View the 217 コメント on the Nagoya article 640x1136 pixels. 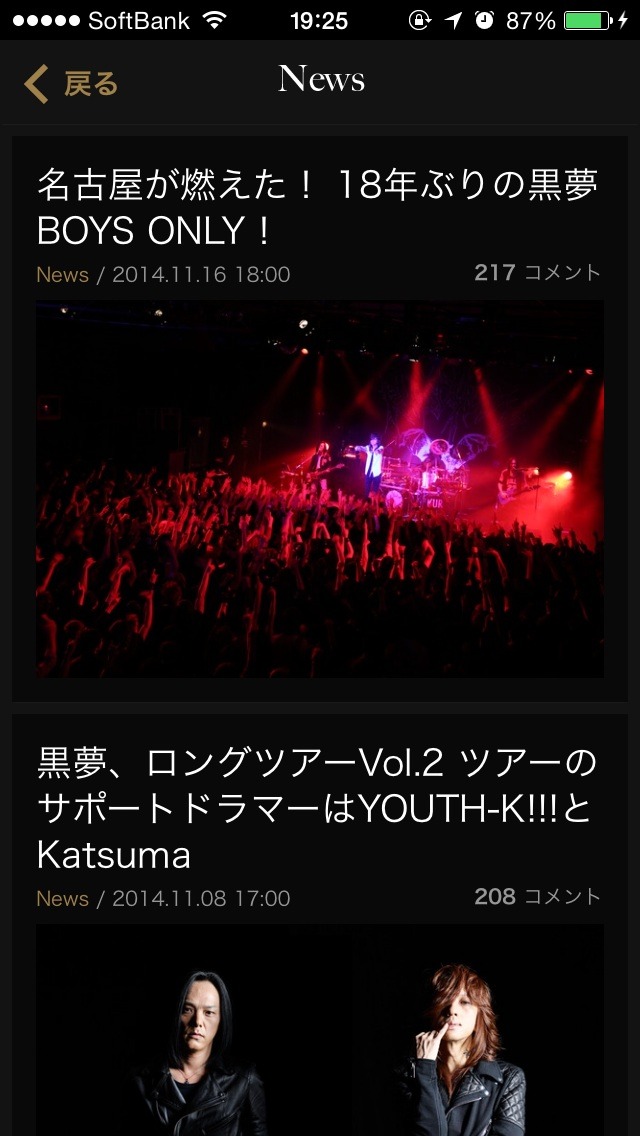pyautogui.click(x=537, y=273)
